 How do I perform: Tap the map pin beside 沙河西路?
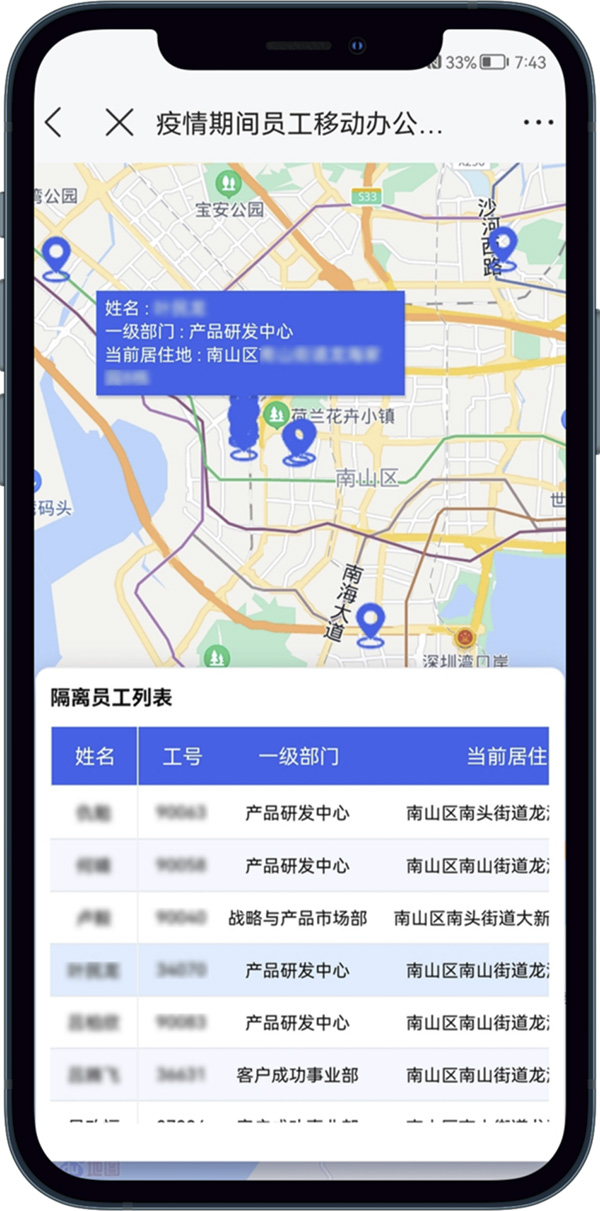coord(504,246)
